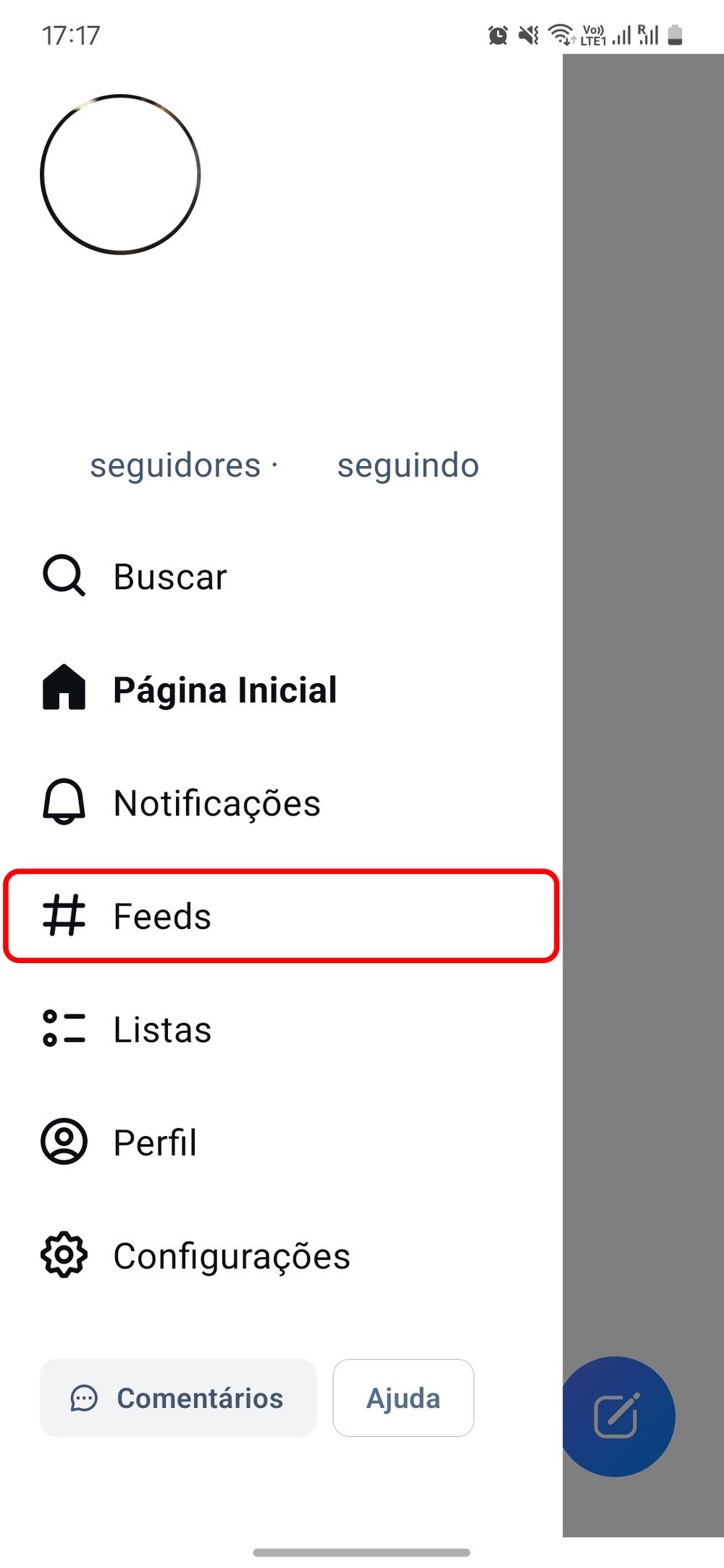Open Buscar from the drawer
Image resolution: width=724 pixels, height=1568 pixels.
(x=281, y=577)
